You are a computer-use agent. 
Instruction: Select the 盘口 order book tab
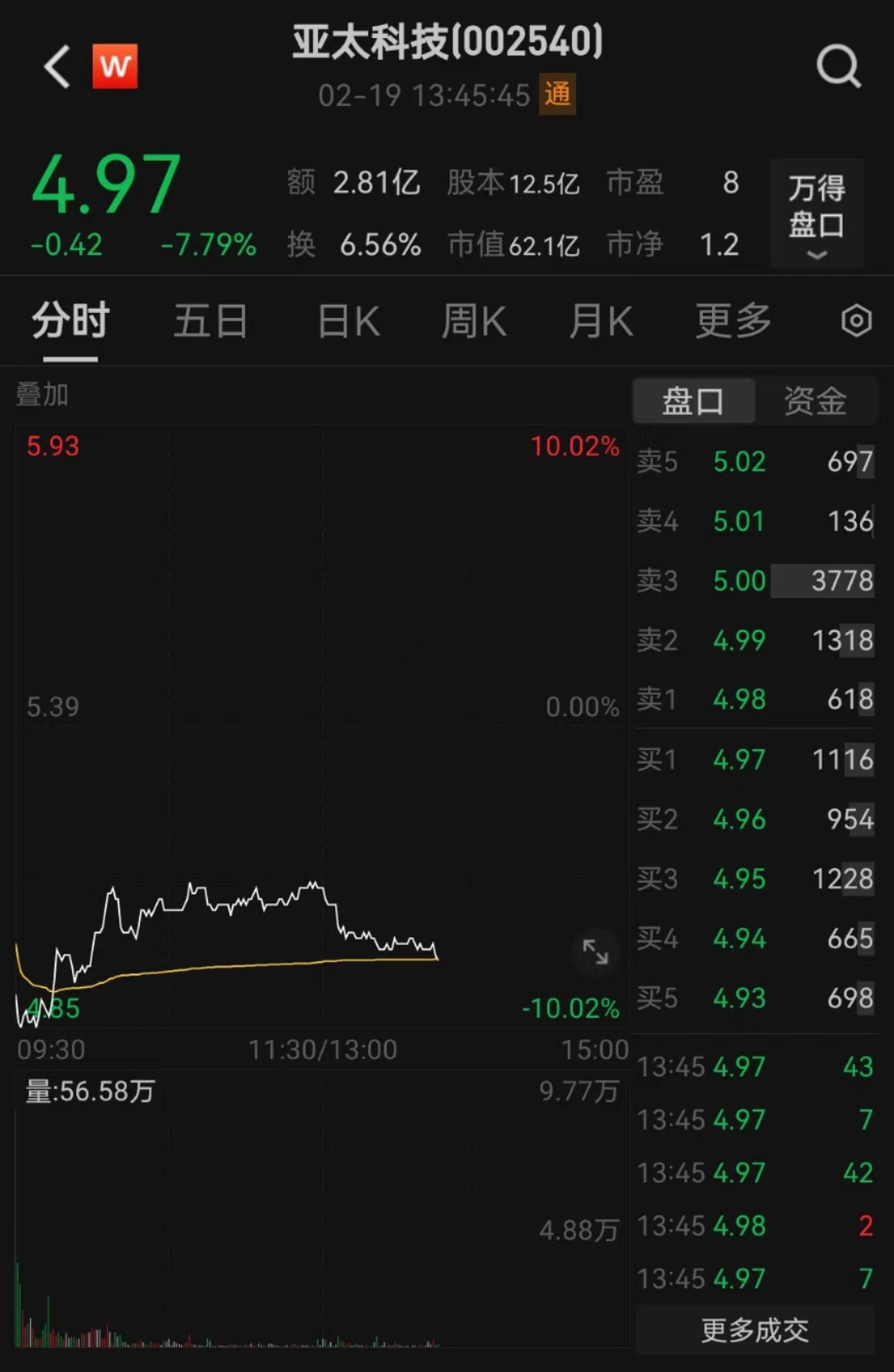pyautogui.click(x=694, y=402)
